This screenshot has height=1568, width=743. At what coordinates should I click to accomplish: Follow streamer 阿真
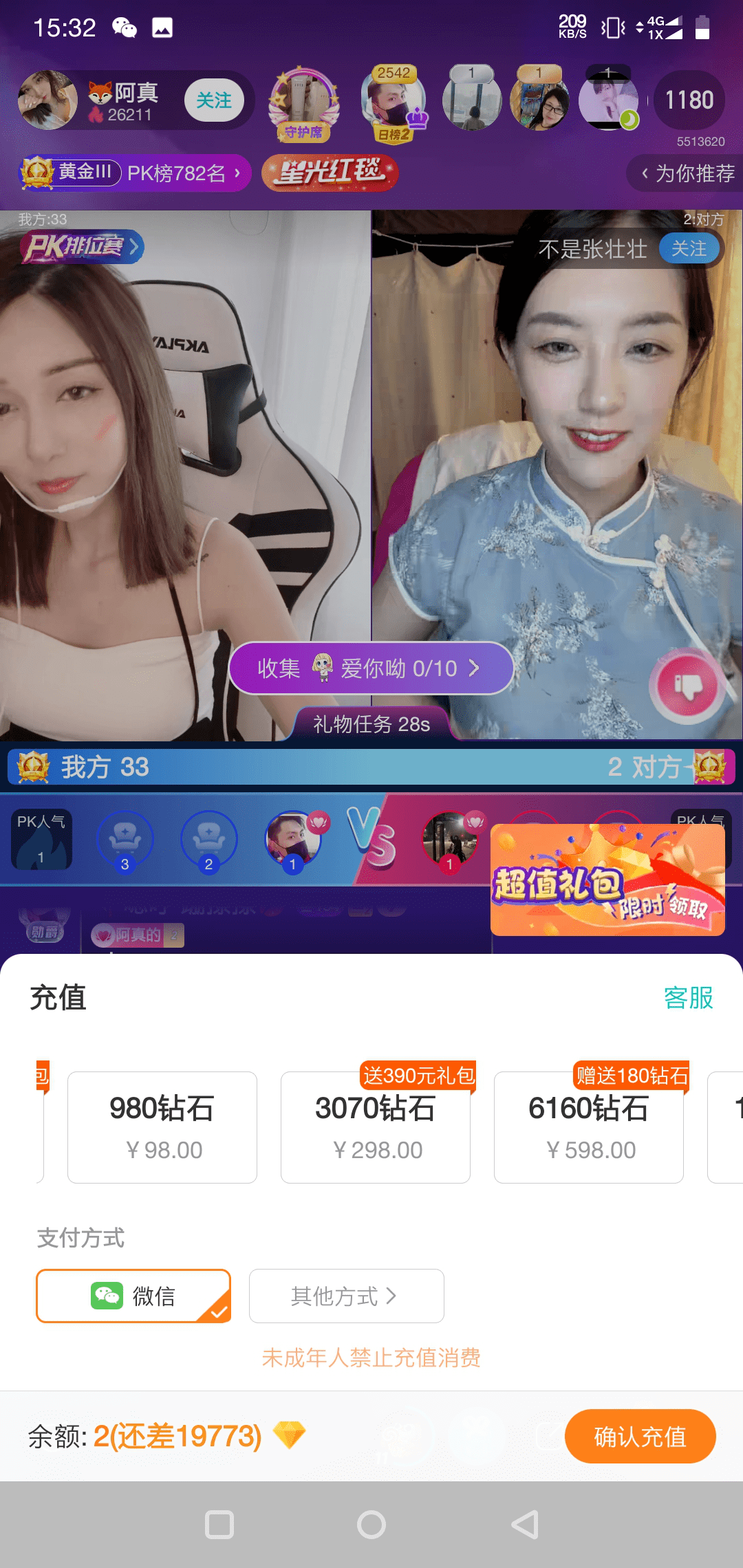tap(213, 100)
